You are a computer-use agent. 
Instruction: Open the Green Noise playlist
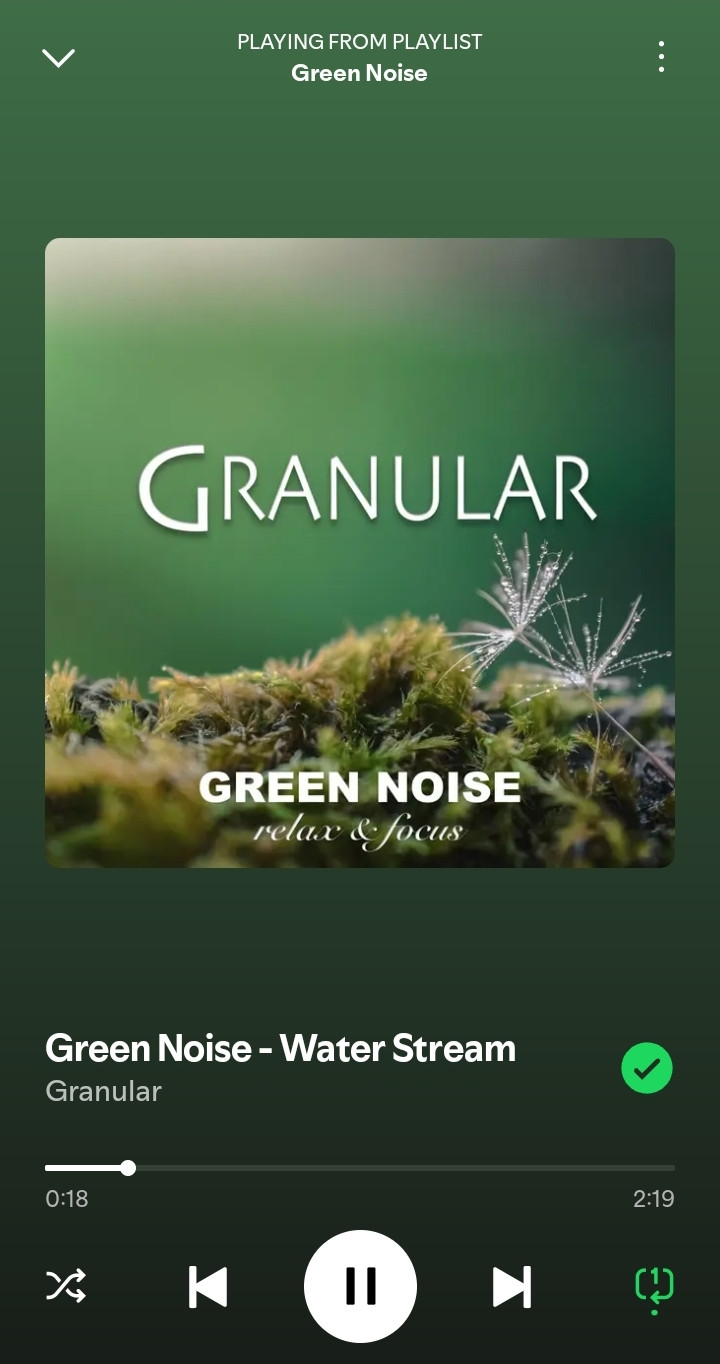click(x=359, y=73)
